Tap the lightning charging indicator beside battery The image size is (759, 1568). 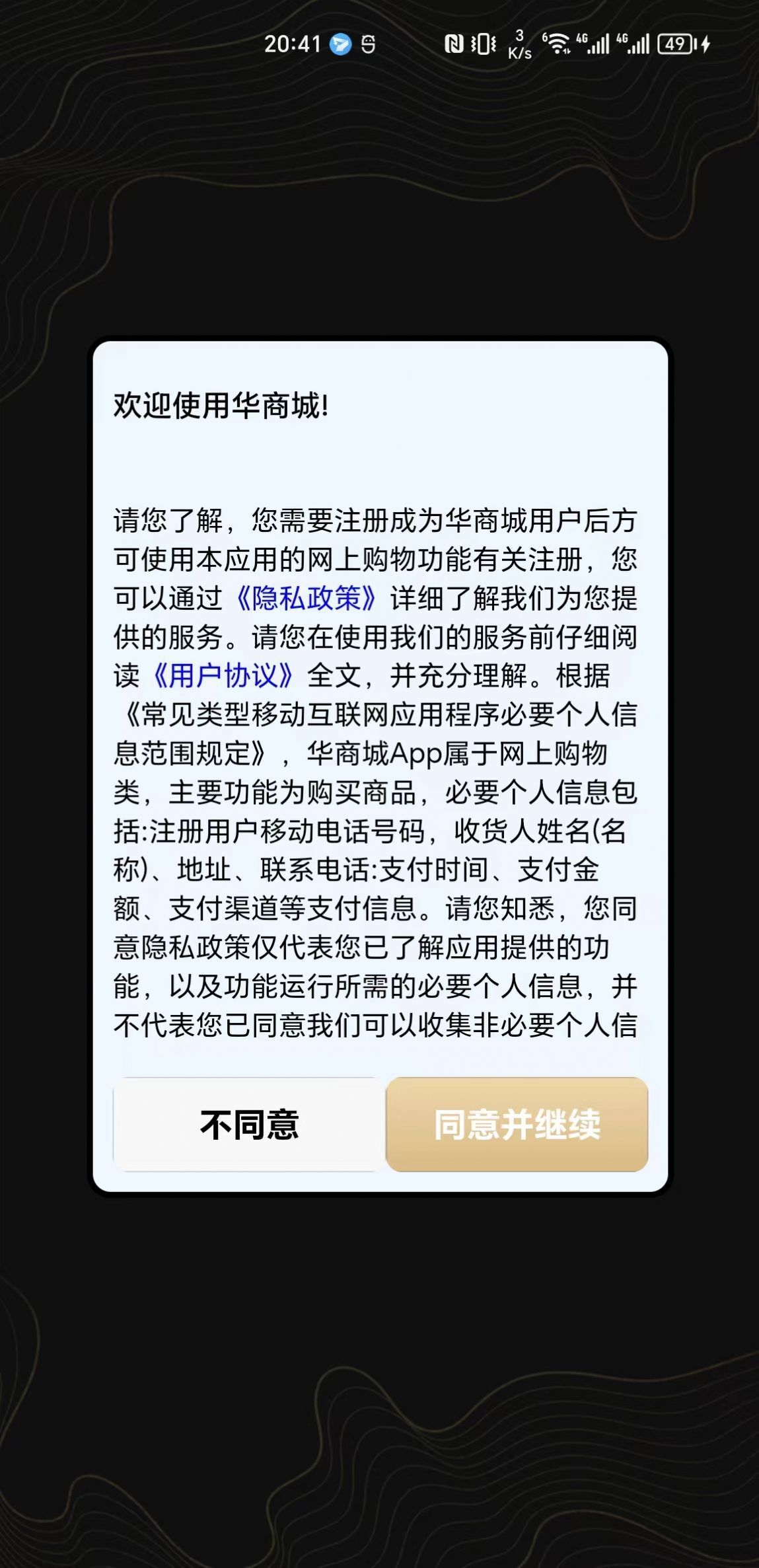[x=704, y=44]
